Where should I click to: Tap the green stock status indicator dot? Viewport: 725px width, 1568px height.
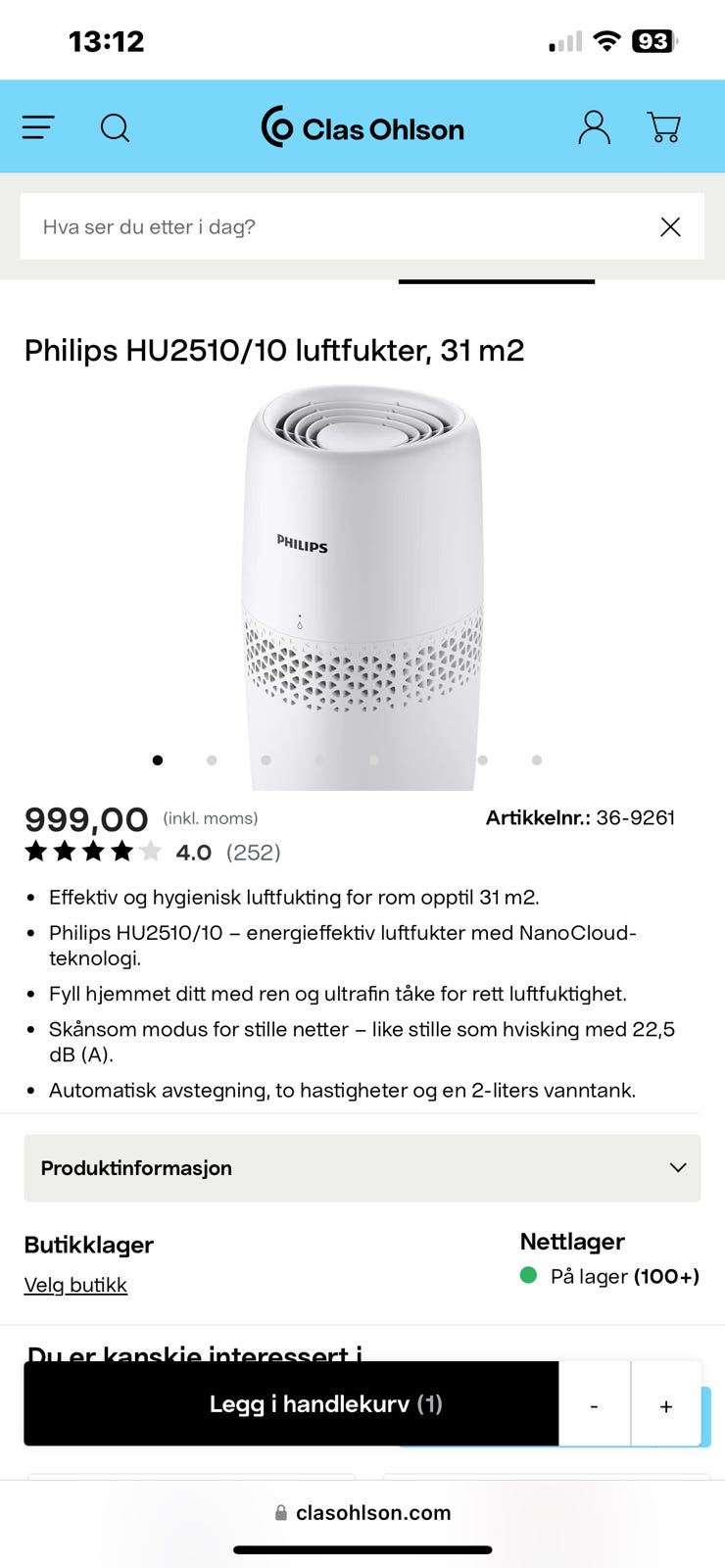[530, 1275]
